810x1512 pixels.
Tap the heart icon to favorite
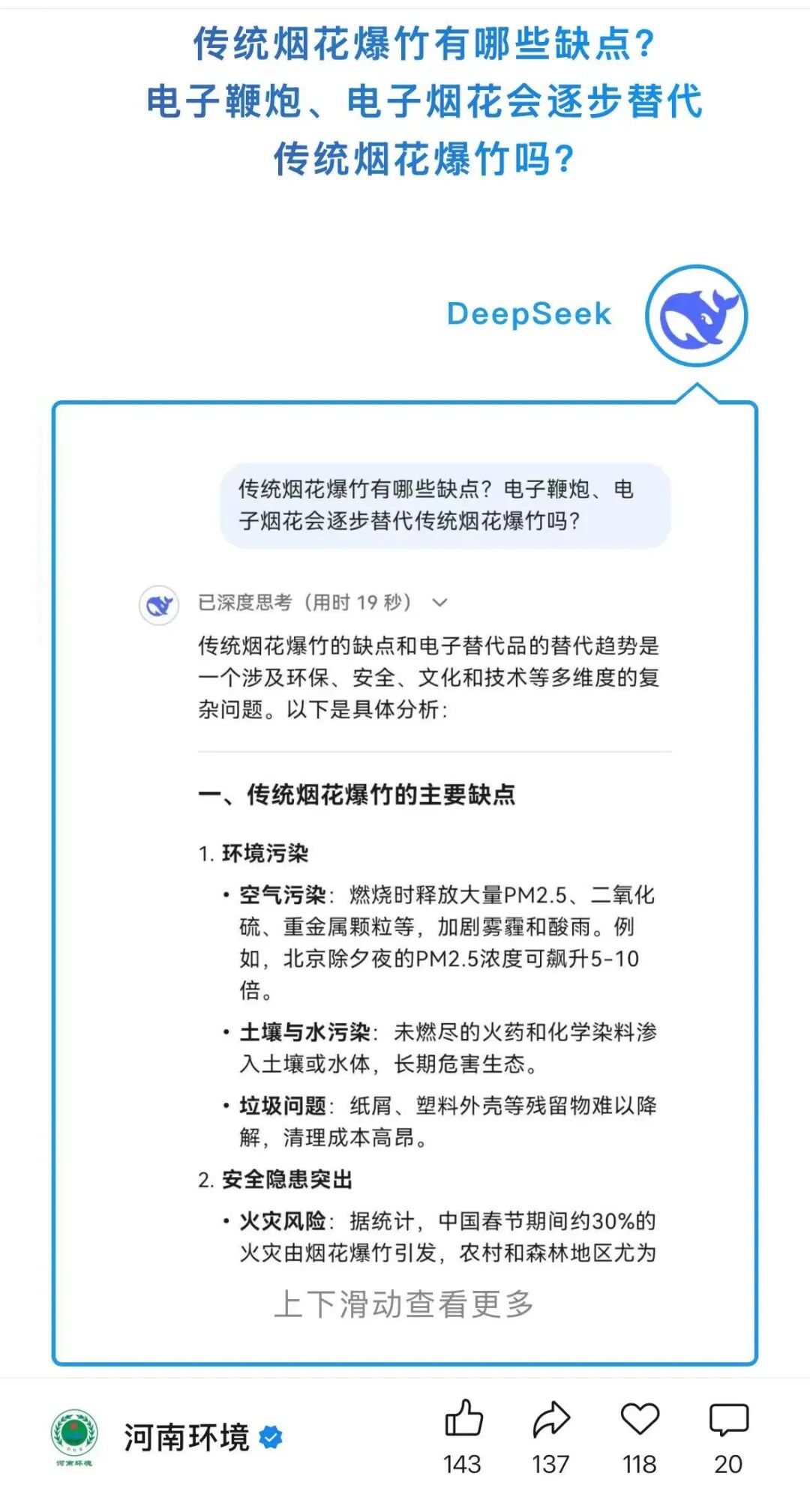640,1419
